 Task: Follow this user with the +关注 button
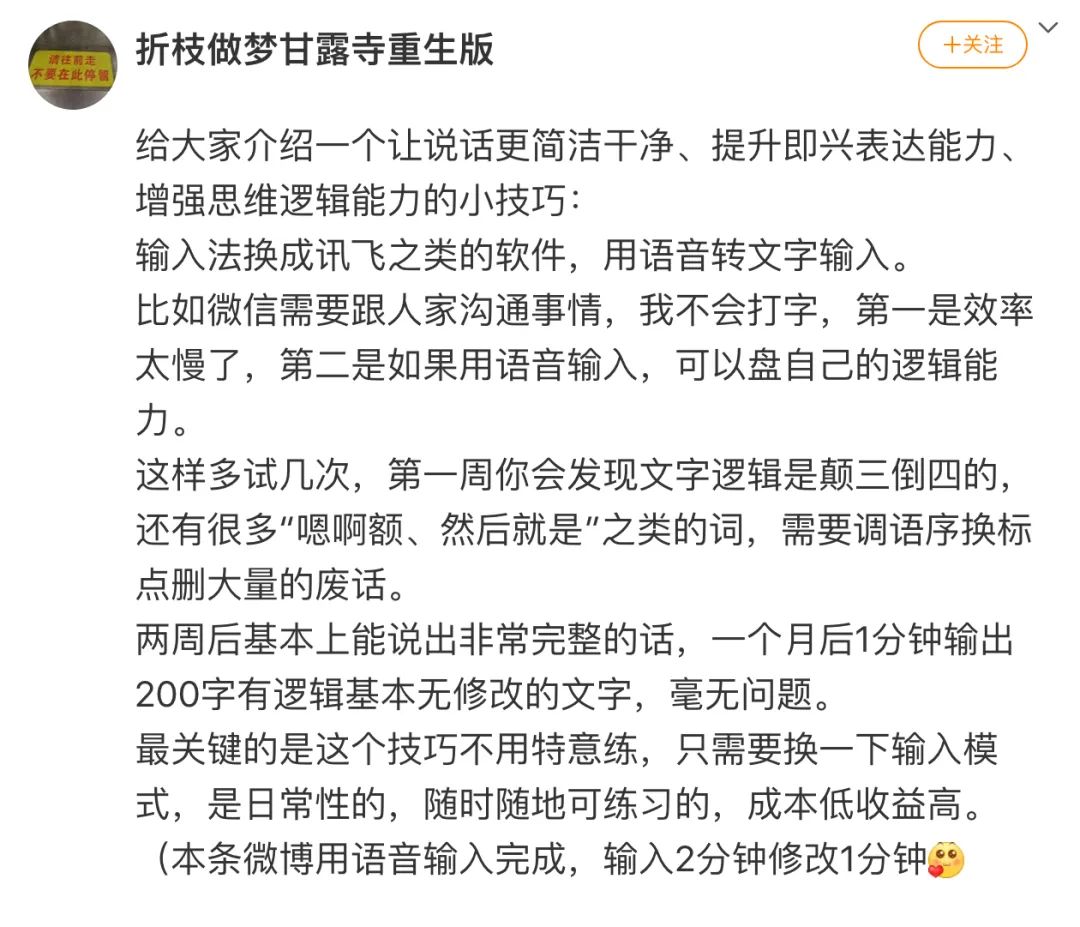tap(972, 45)
